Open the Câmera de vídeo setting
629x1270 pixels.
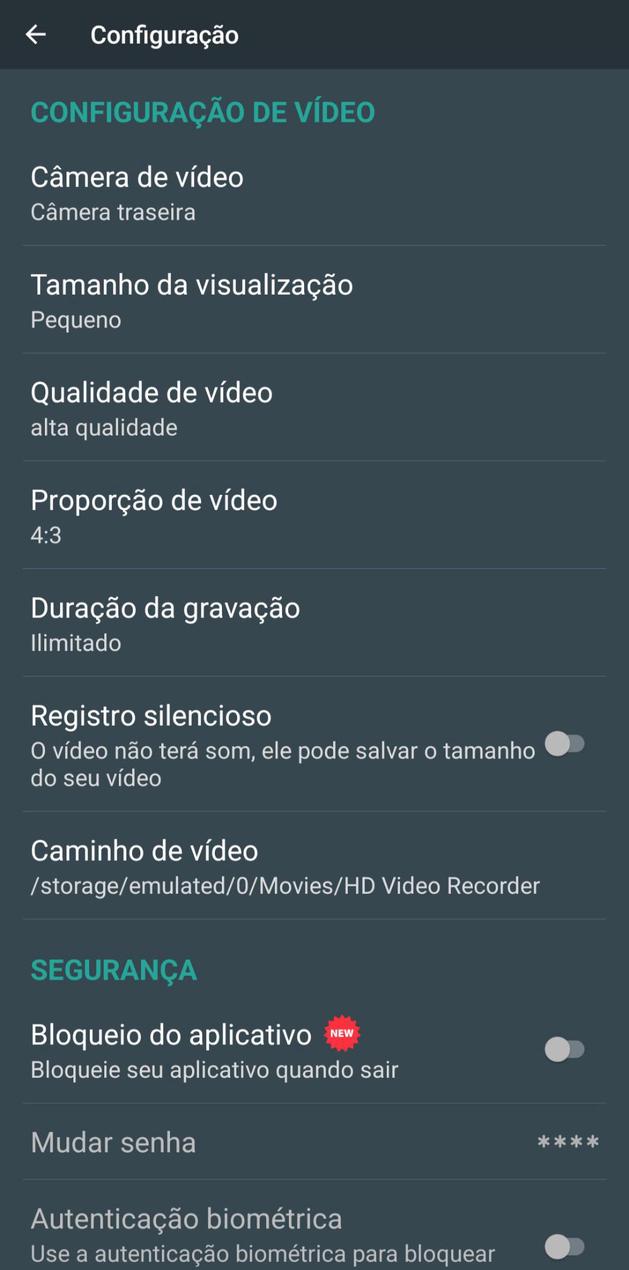pyautogui.click(x=314, y=193)
